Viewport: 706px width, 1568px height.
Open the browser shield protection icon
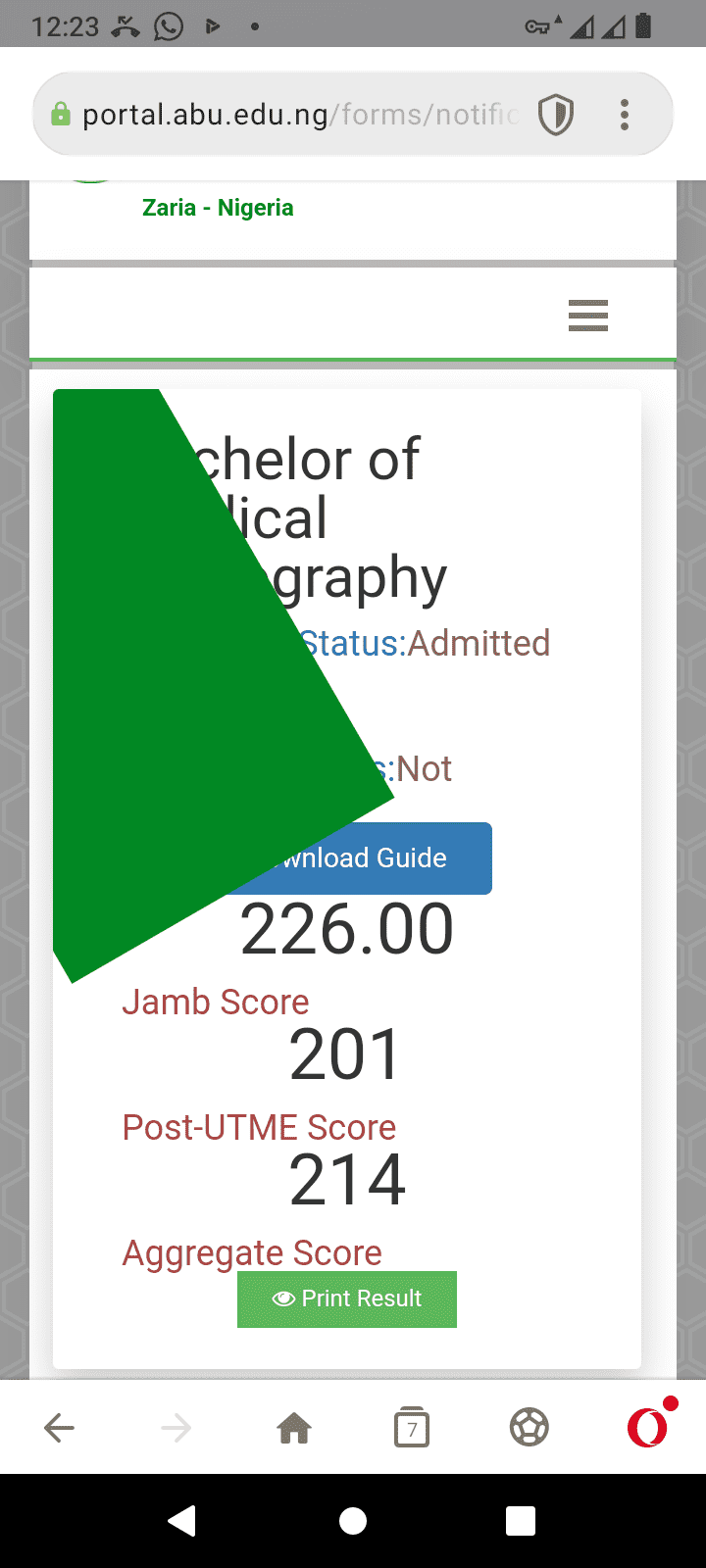[x=556, y=115]
